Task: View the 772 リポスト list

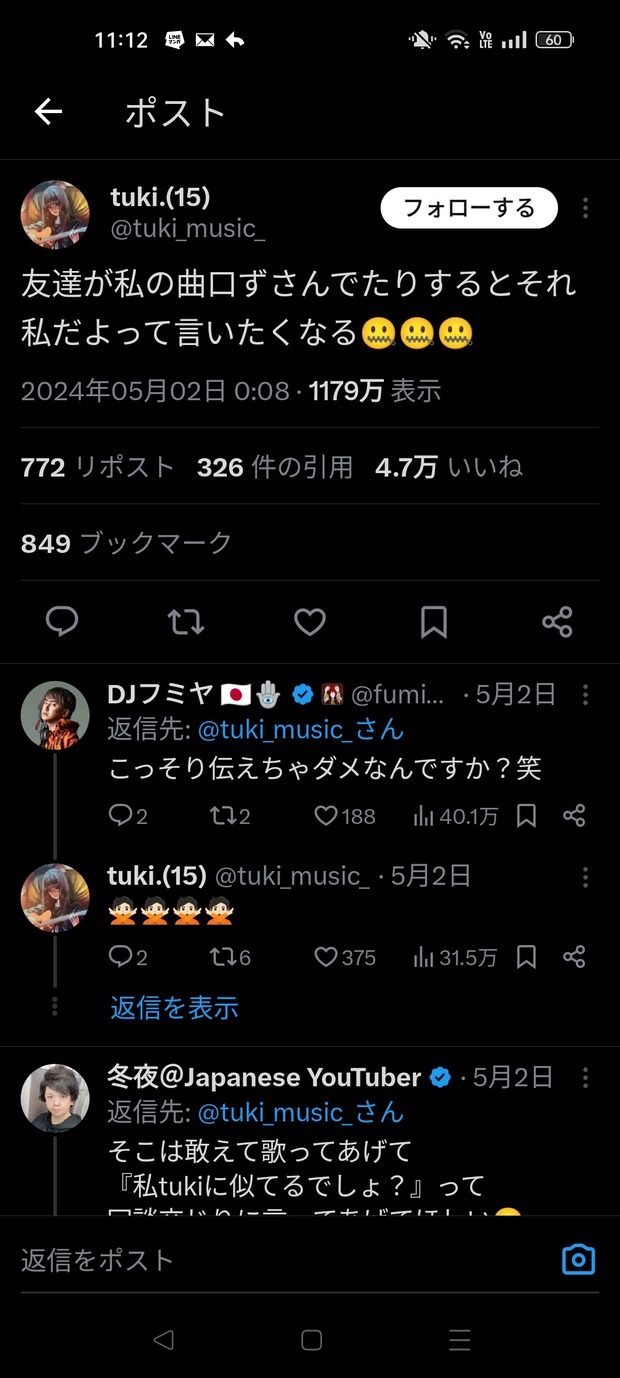Action: point(98,467)
